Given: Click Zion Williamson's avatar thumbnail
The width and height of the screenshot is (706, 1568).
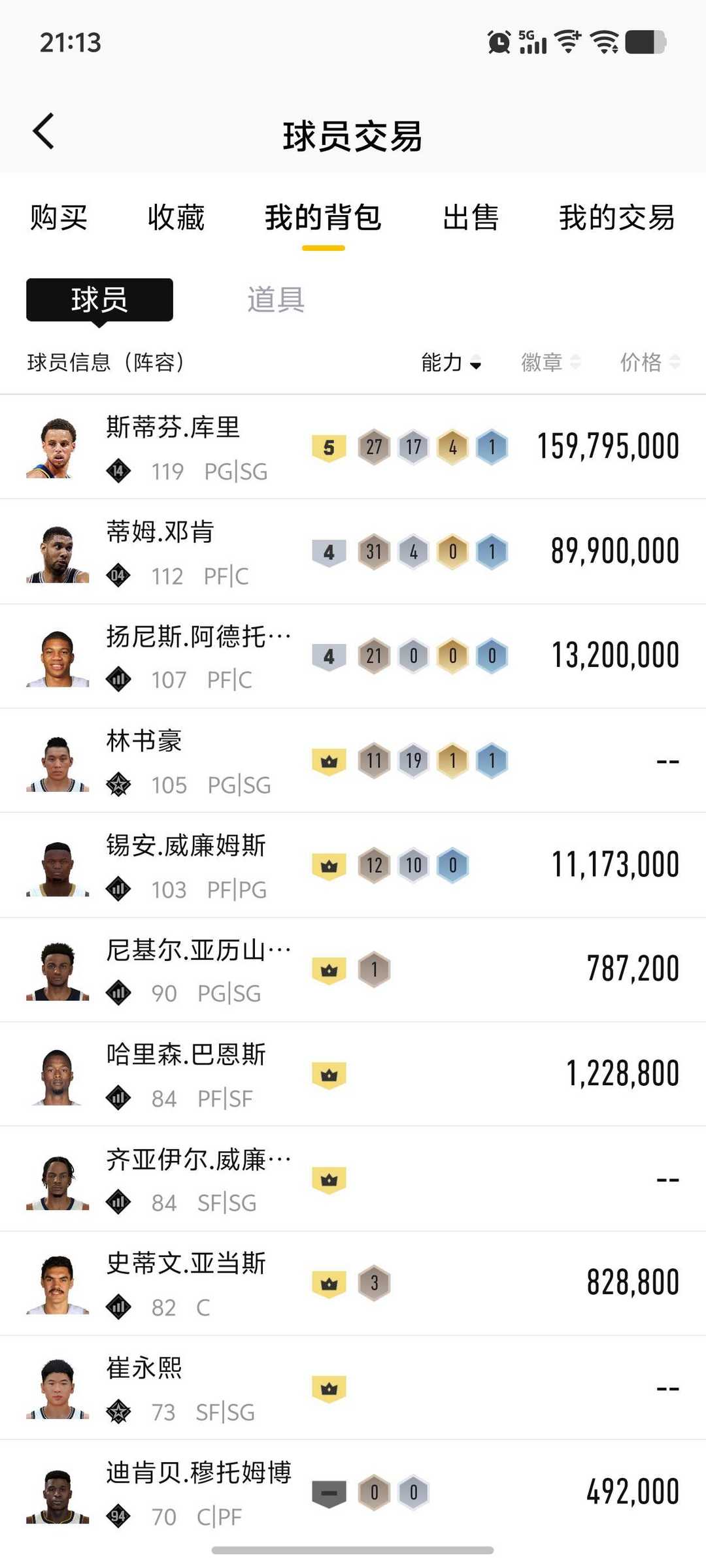Looking at the screenshot, I should point(56,864).
